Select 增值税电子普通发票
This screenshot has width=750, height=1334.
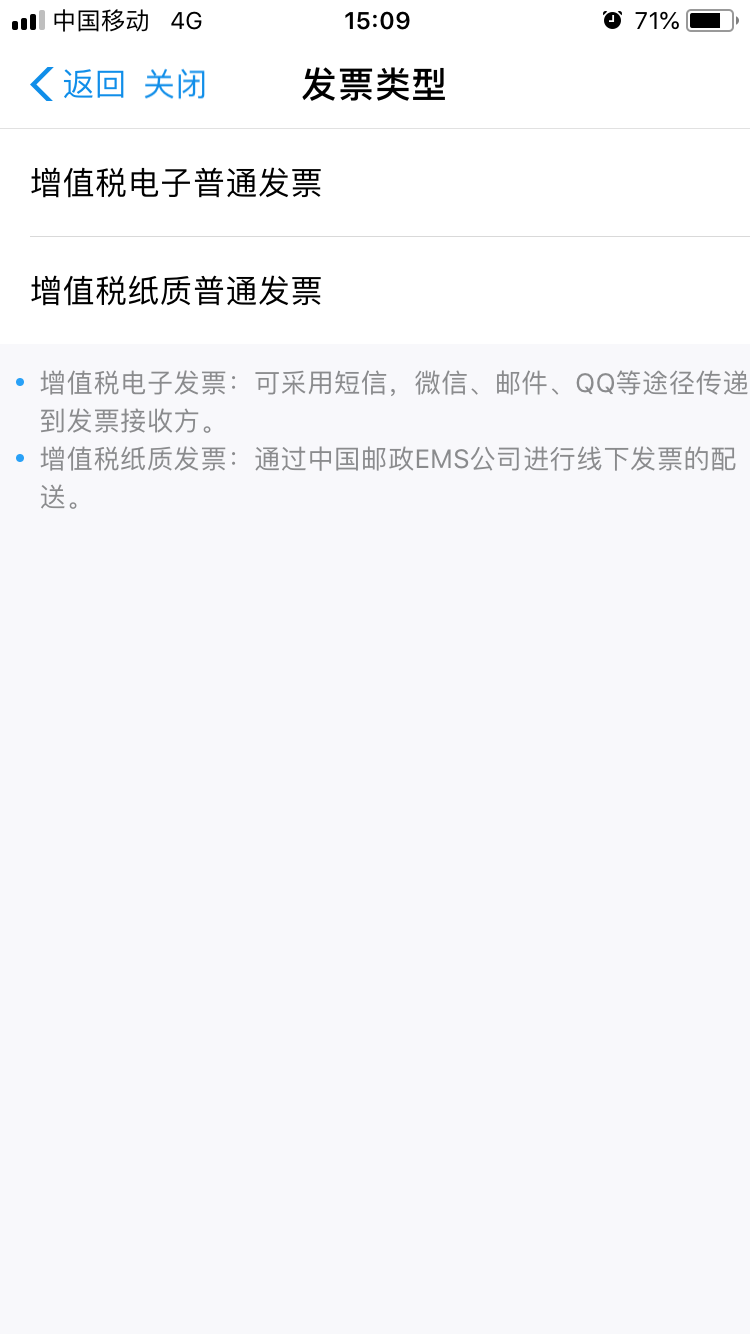[x=375, y=183]
